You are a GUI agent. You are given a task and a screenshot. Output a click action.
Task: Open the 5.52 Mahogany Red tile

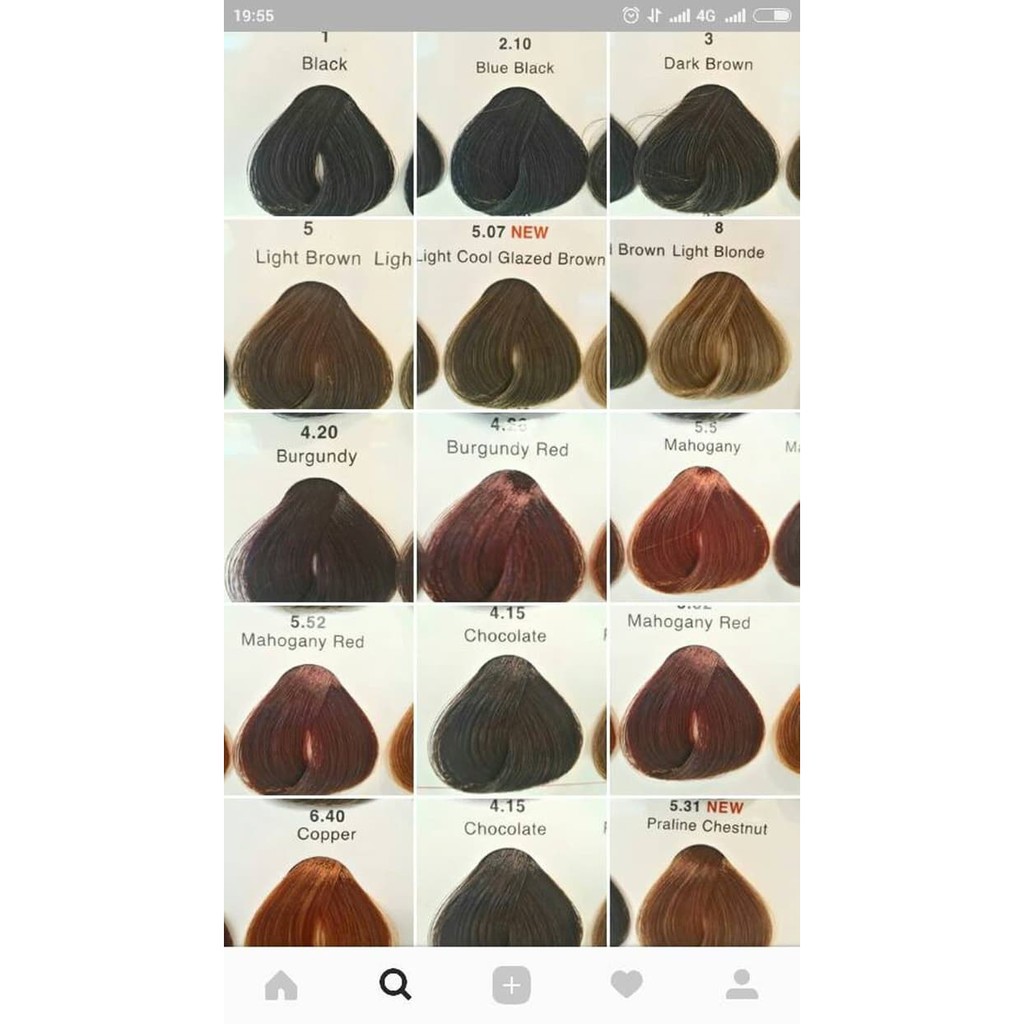(x=318, y=700)
